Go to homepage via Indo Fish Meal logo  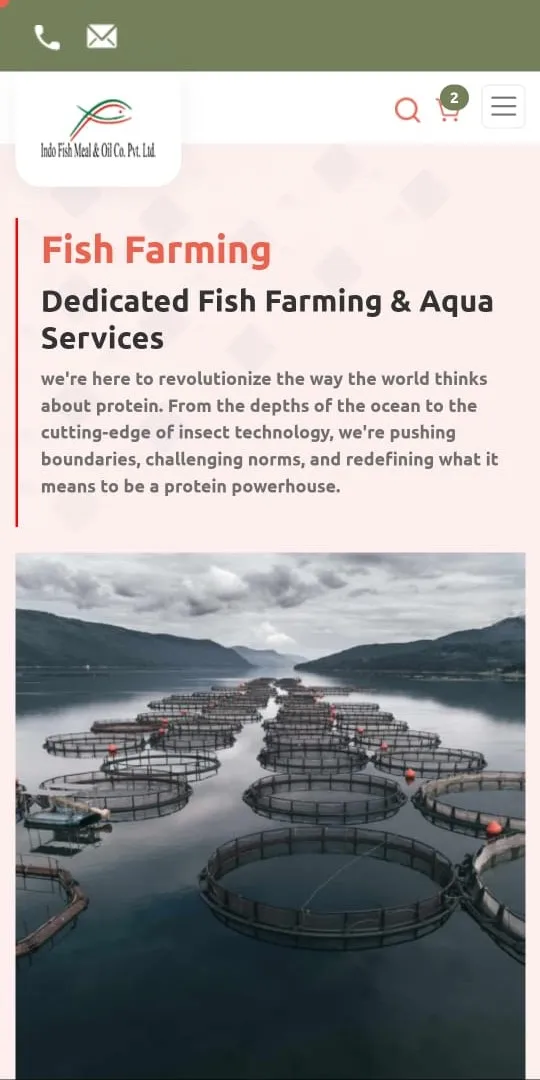pos(98,129)
